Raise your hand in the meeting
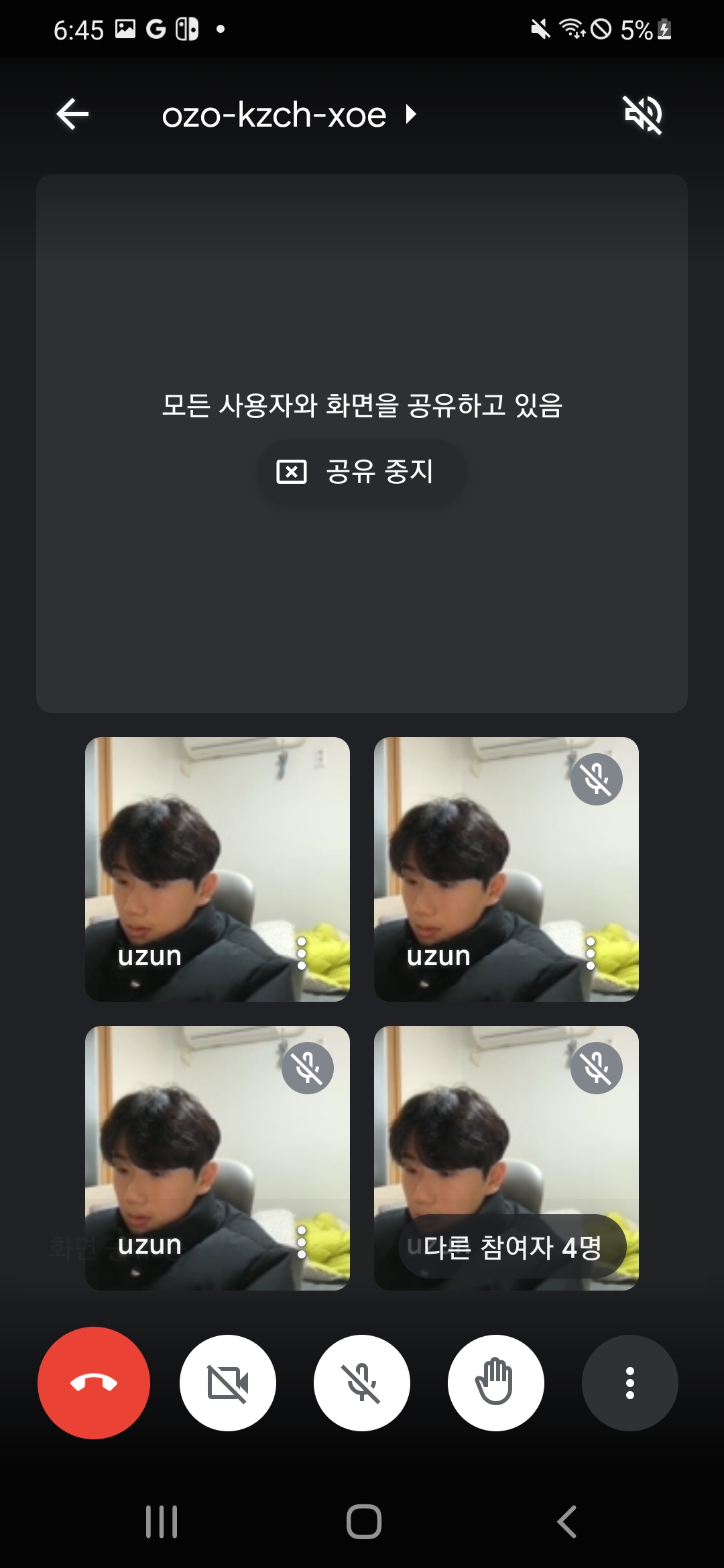Viewport: 724px width, 1568px height. 496,1382
